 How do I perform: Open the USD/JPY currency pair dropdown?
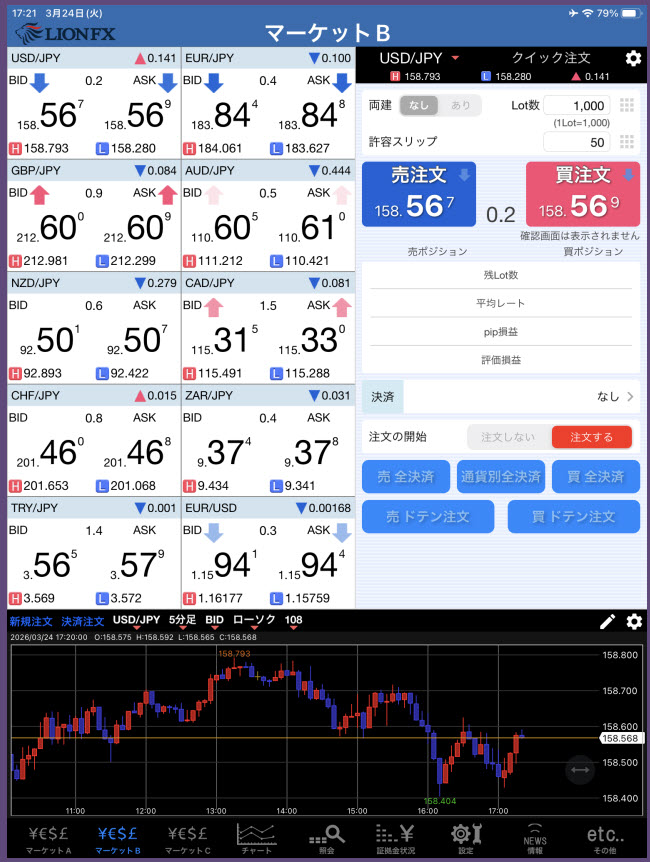pyautogui.click(x=419, y=58)
